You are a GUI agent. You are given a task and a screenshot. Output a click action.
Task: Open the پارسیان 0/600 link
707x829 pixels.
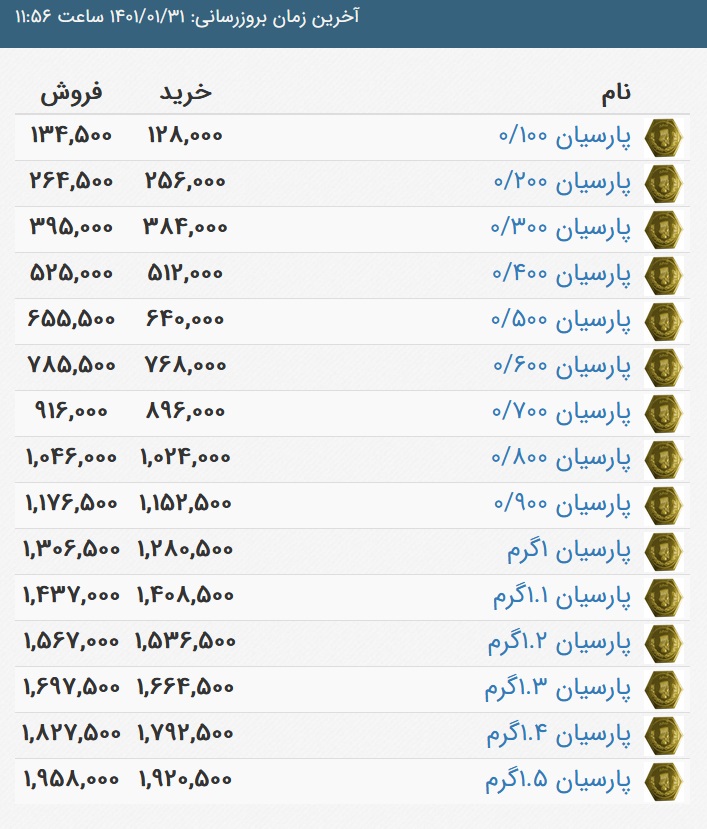565,367
